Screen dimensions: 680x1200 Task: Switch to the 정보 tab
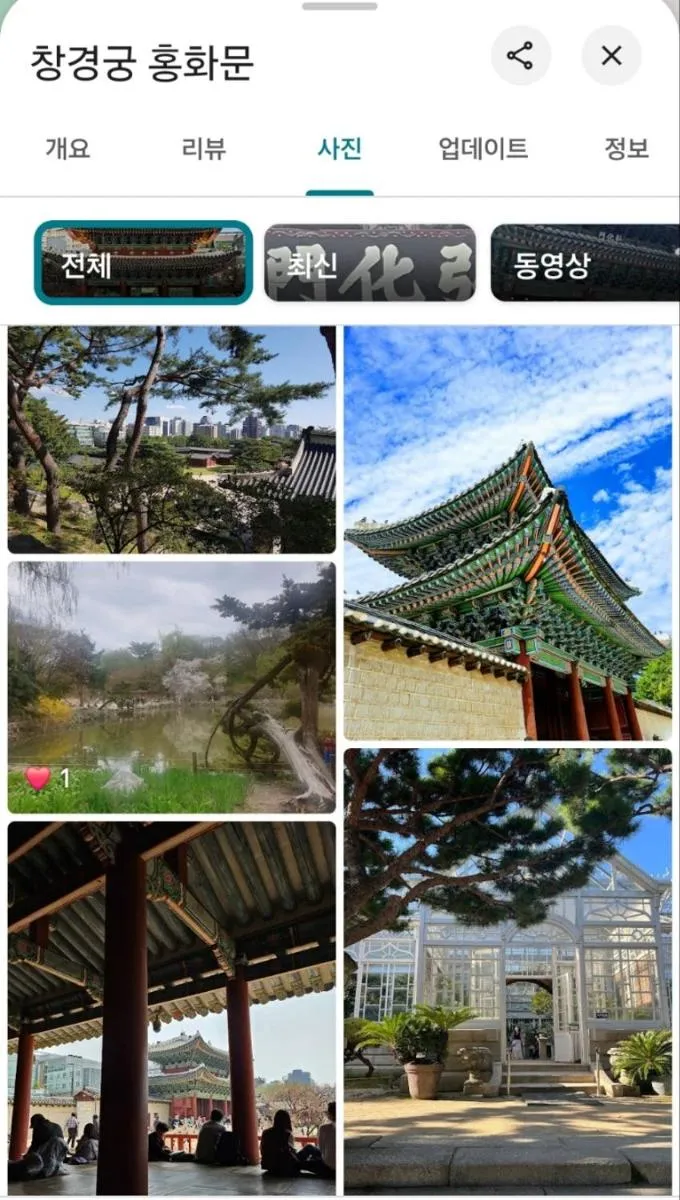click(x=626, y=149)
